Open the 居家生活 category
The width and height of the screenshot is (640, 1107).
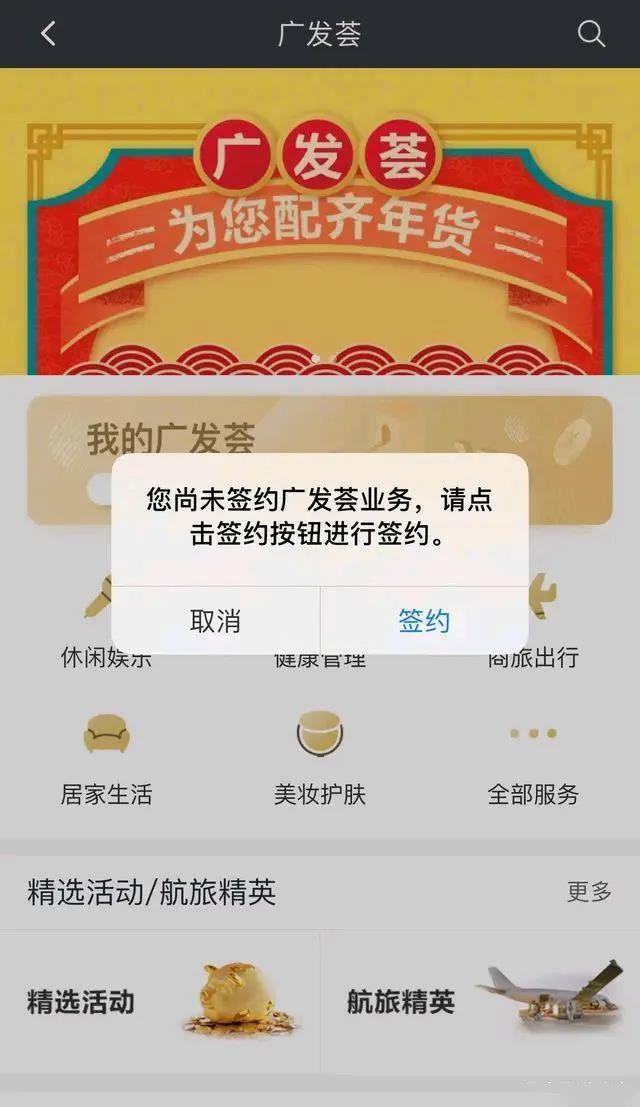(107, 760)
